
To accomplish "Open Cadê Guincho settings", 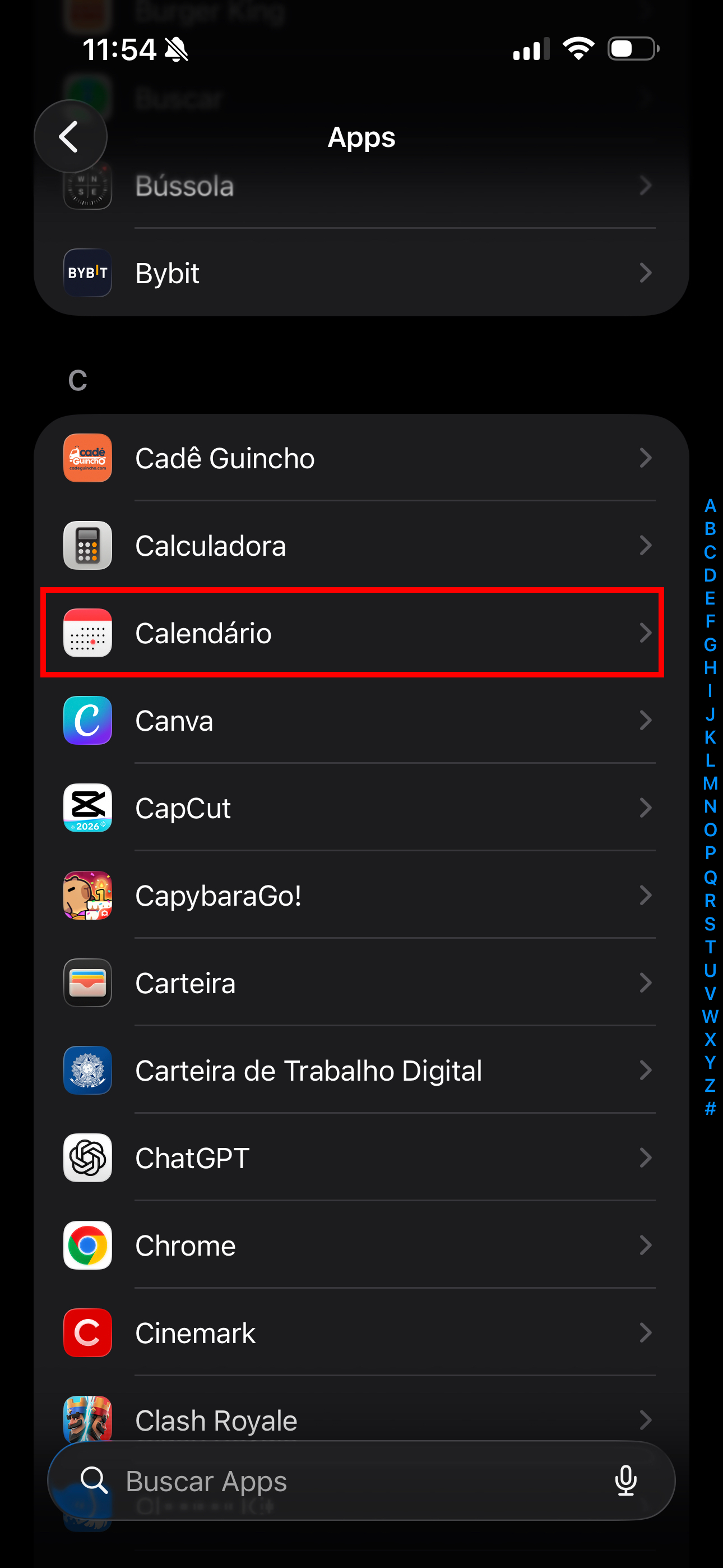I will [x=360, y=458].
